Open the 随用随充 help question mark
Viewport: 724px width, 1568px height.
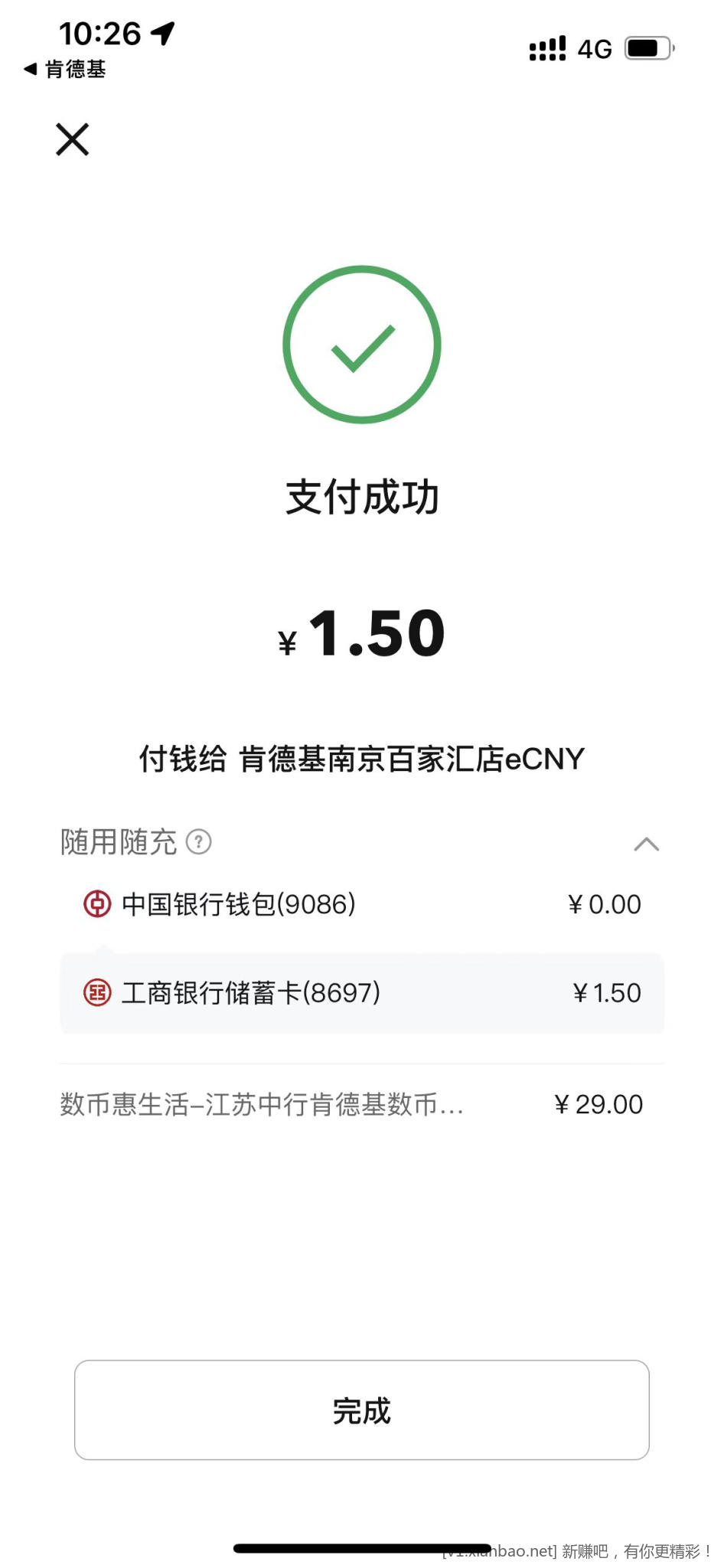pos(199,842)
